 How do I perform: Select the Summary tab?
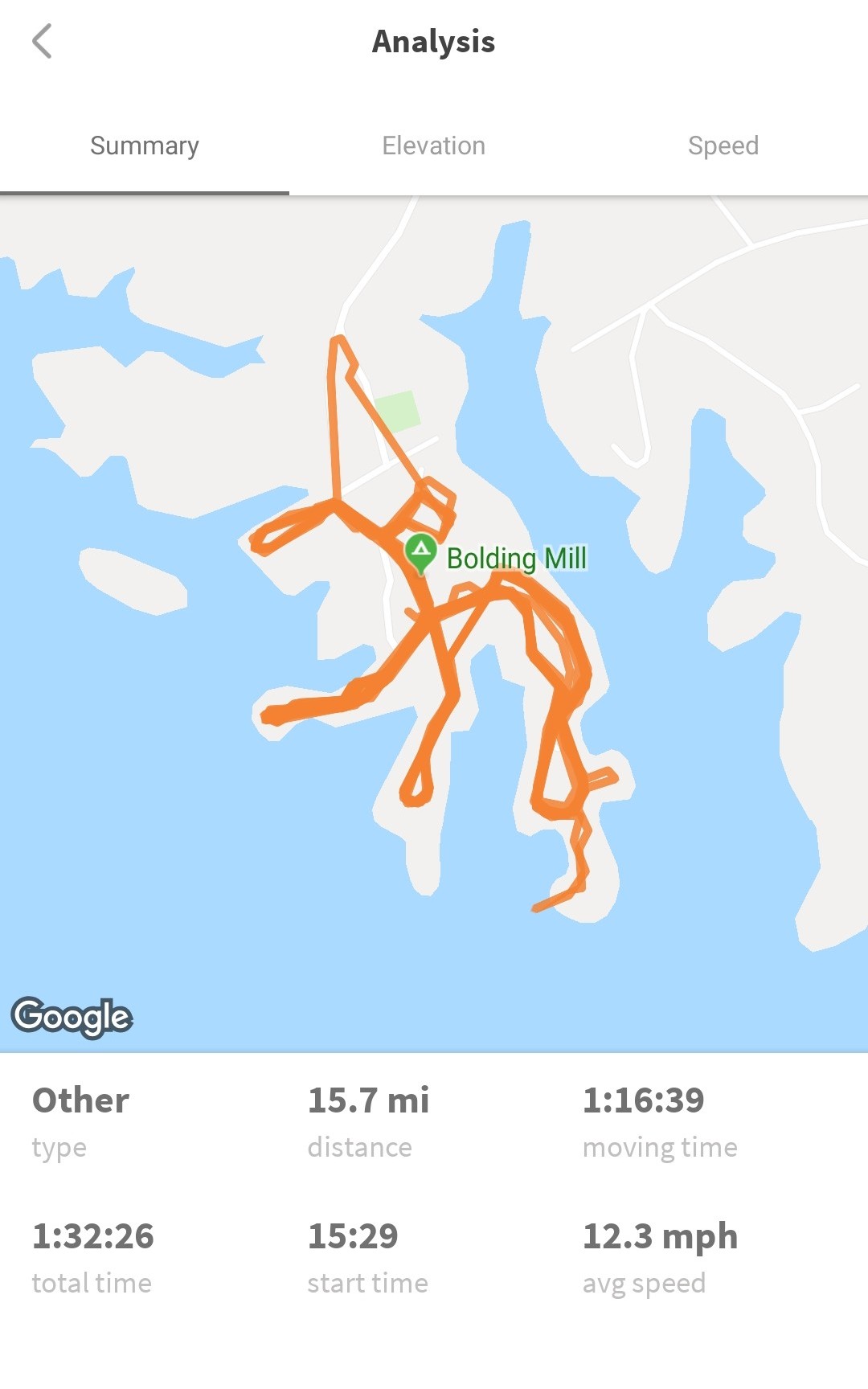(x=145, y=145)
